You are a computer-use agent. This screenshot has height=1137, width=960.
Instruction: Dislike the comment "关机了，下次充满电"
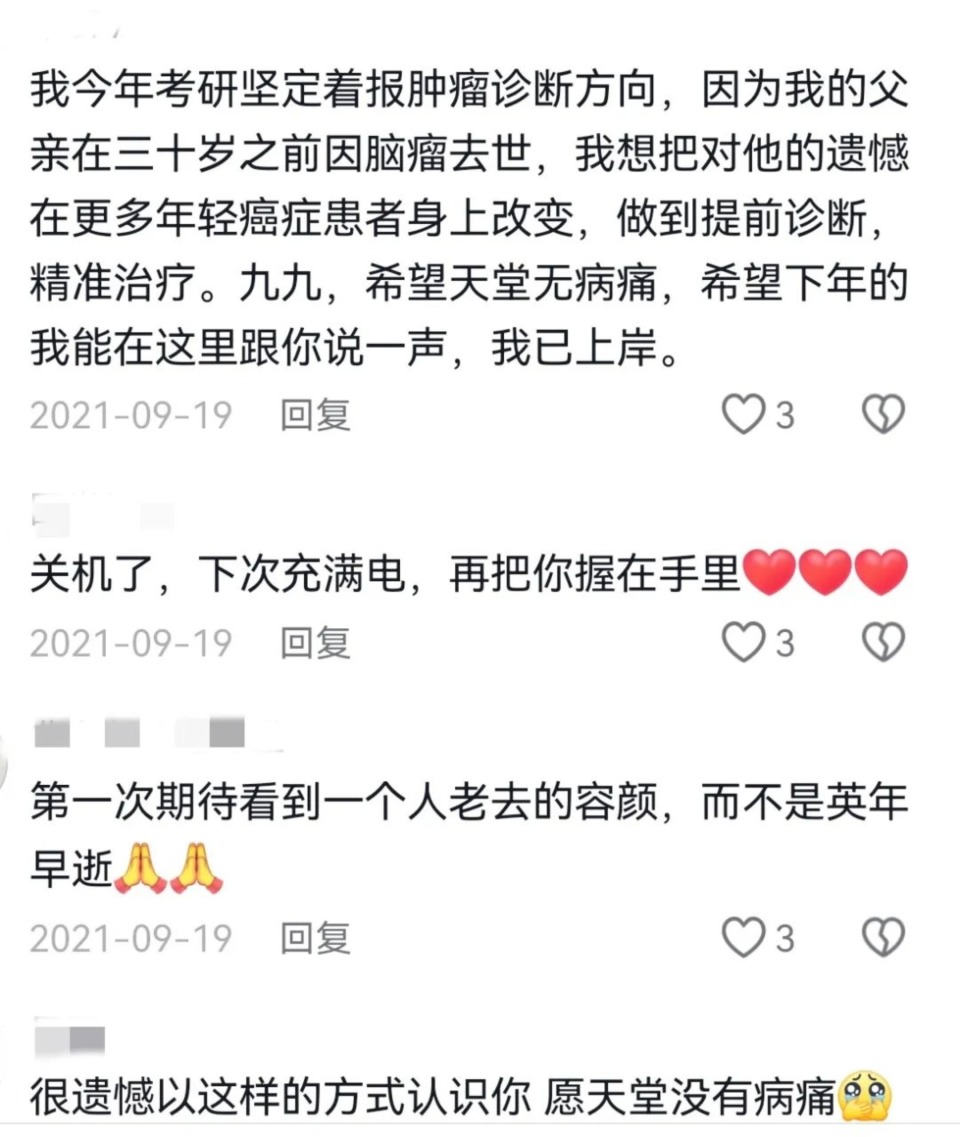[x=883, y=643]
